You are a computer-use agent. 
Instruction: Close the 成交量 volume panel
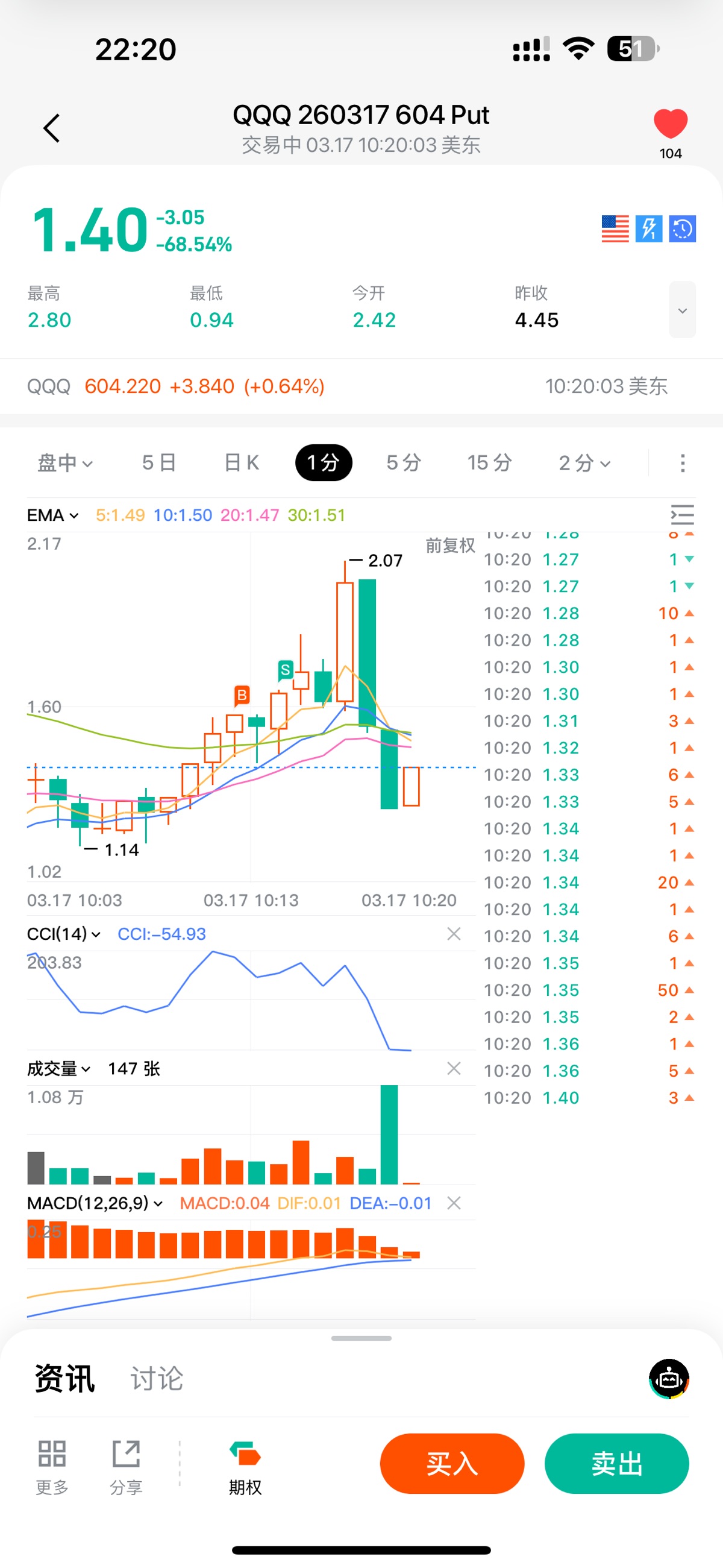(x=454, y=1068)
